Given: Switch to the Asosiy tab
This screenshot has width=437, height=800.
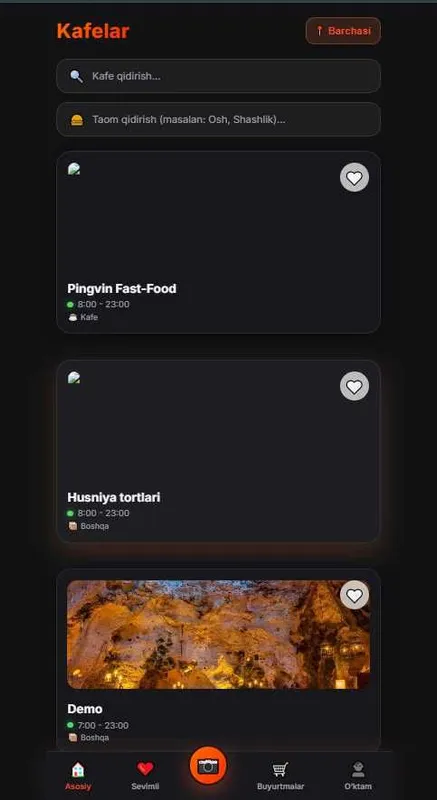Looking at the screenshot, I should pyautogui.click(x=78, y=776).
